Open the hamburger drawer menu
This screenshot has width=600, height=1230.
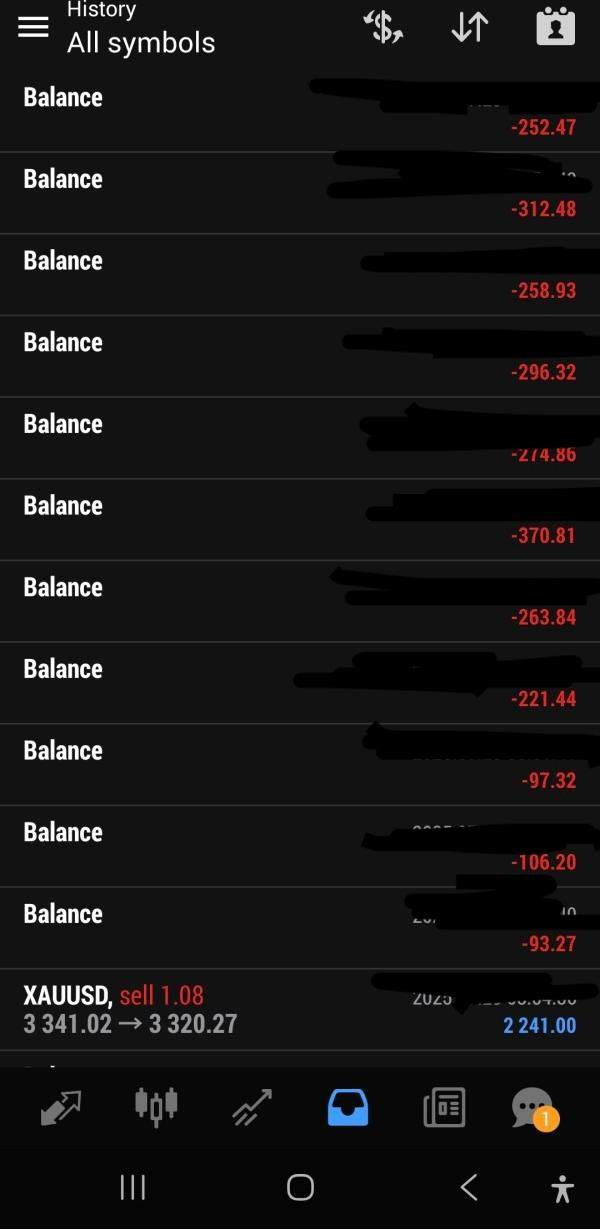pos(33,28)
